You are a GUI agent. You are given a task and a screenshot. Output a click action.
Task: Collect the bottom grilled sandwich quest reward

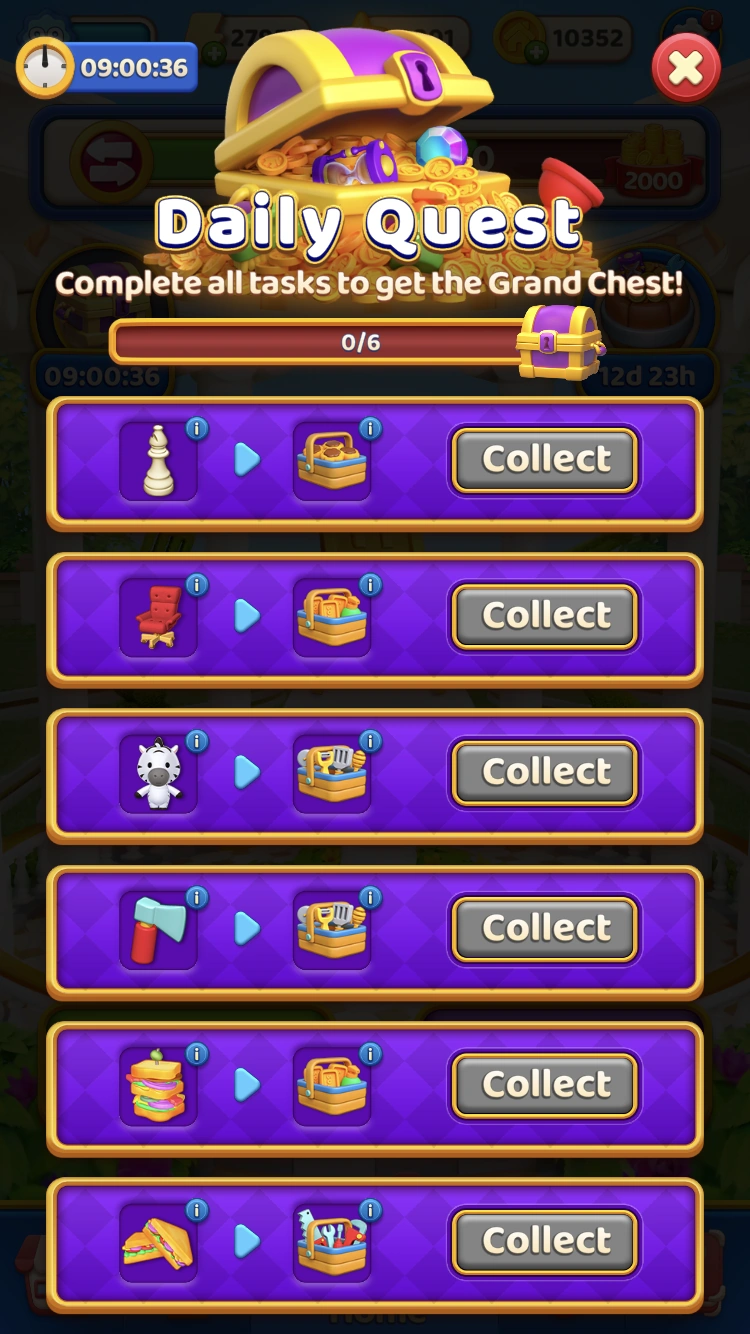[x=544, y=1241]
